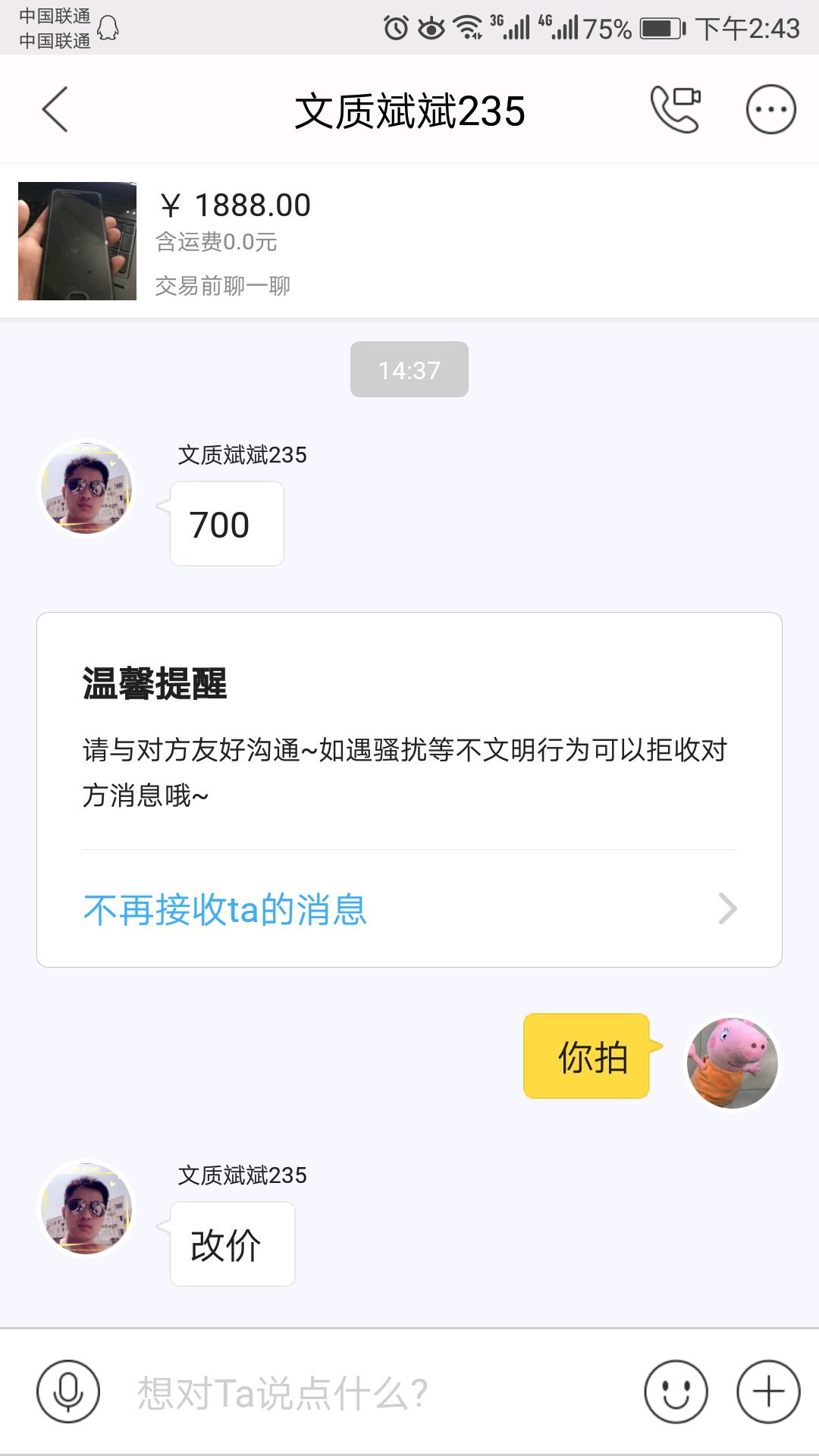Viewport: 819px width, 1456px height.
Task: Focus the 想对Ta说点什么 message field
Action: point(372,1393)
